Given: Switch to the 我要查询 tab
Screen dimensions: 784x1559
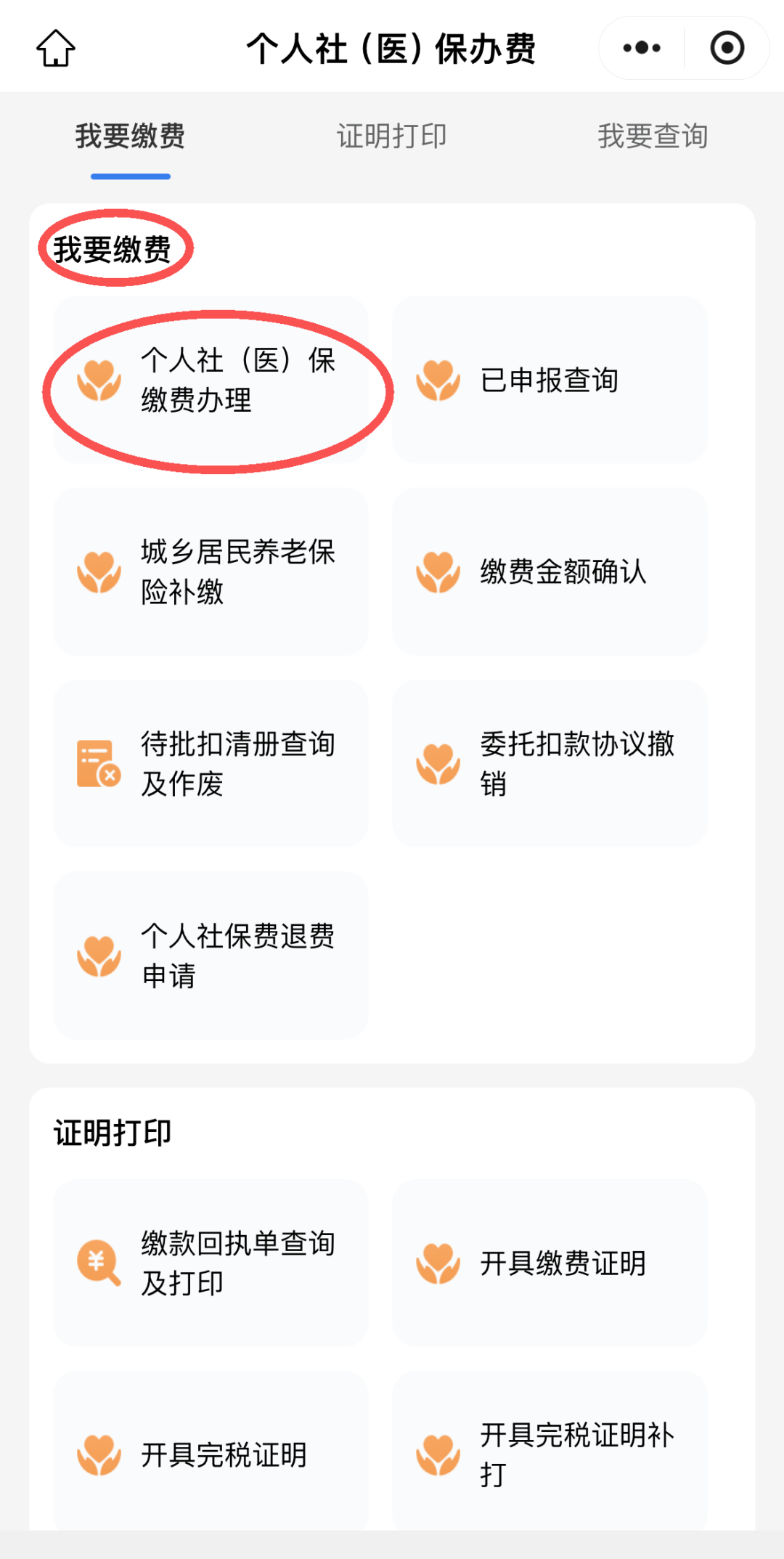Looking at the screenshot, I should click(x=653, y=135).
